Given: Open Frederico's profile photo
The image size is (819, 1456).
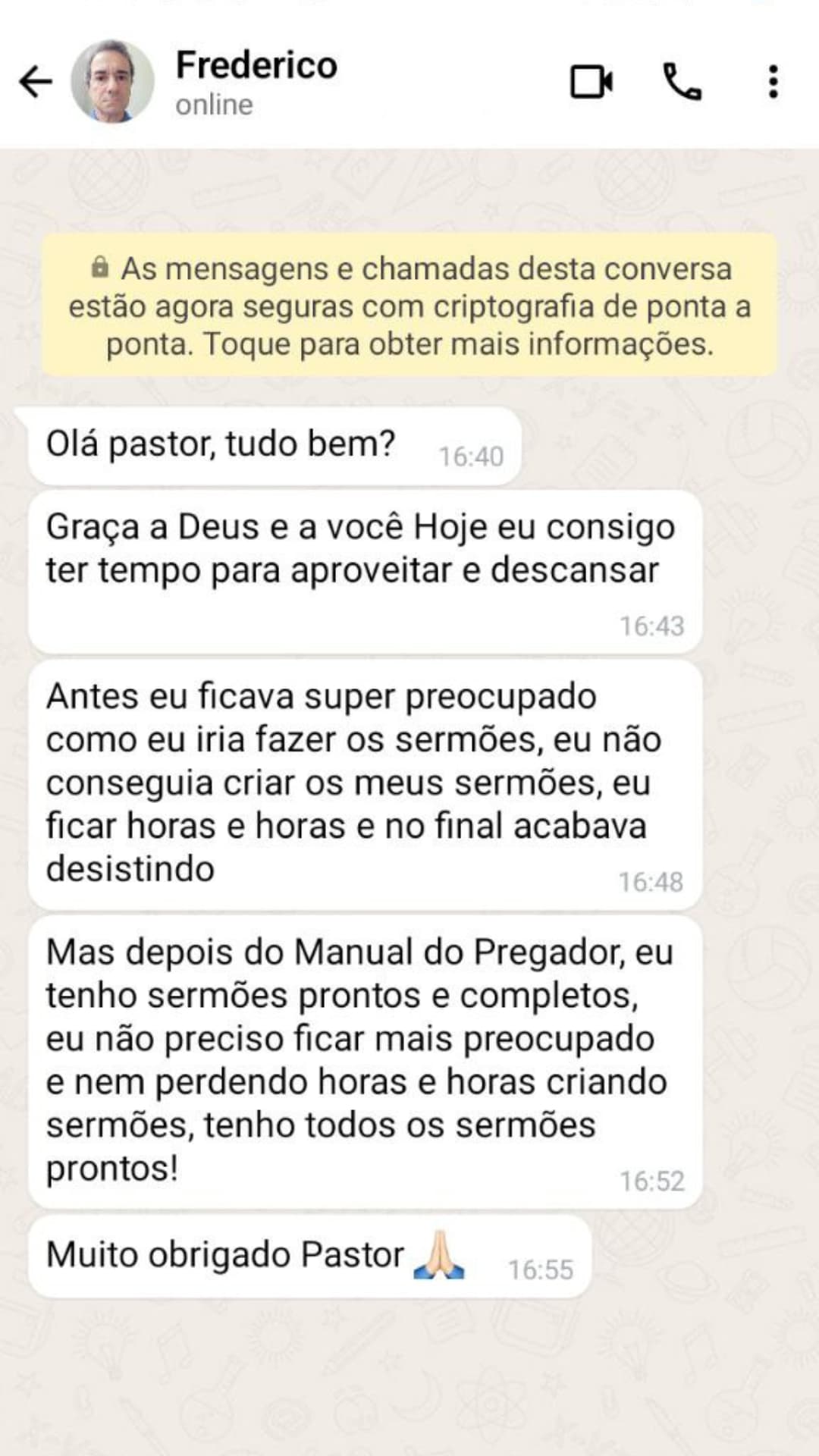Looking at the screenshot, I should tap(112, 82).
